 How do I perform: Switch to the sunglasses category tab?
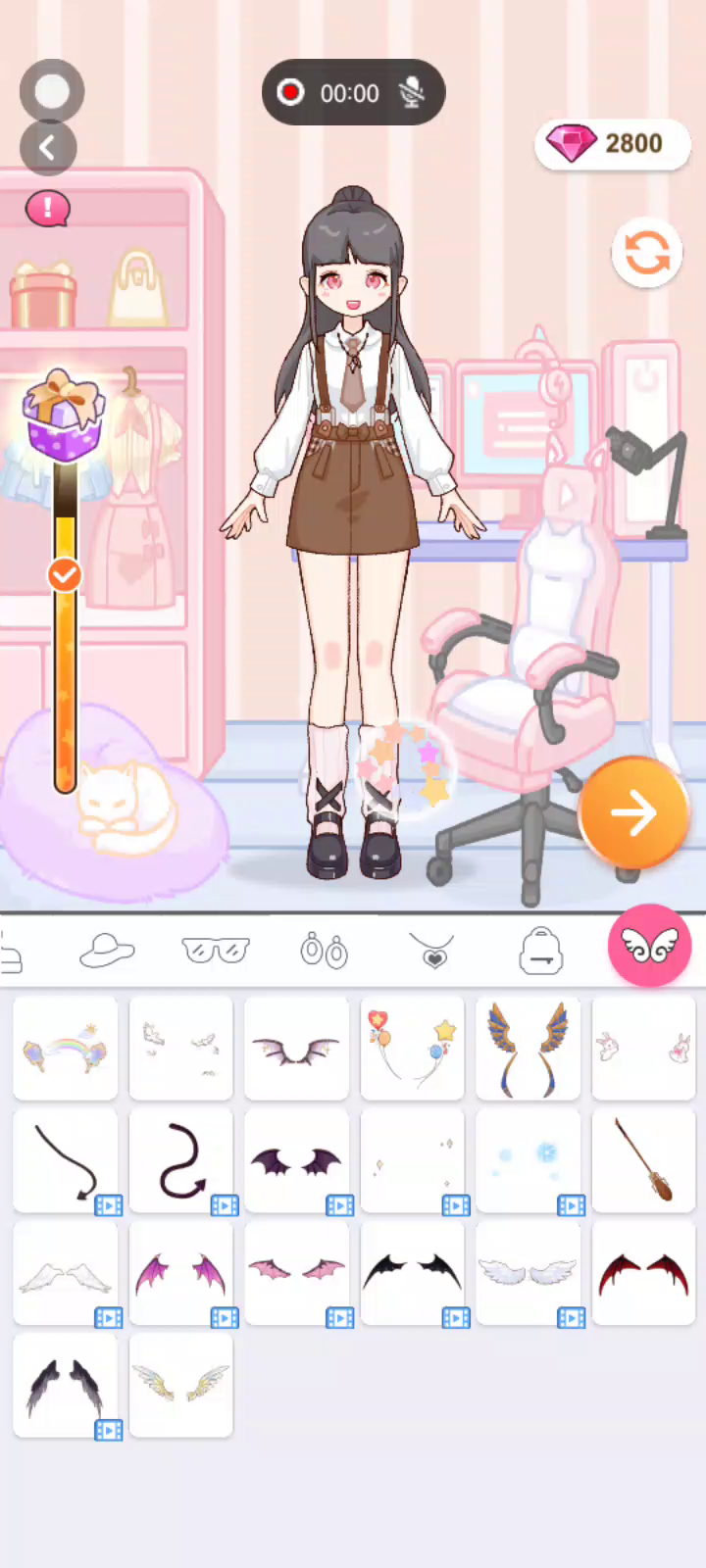pos(216,950)
